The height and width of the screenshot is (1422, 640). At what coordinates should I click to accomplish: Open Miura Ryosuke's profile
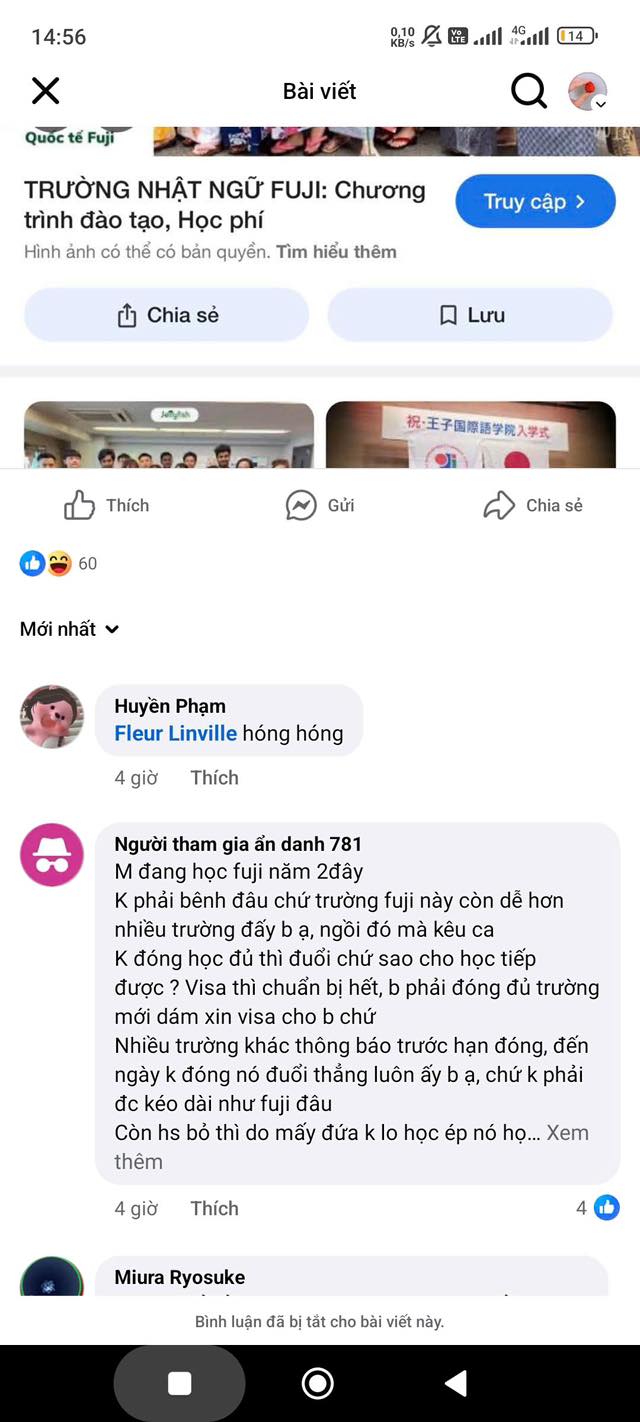(180, 1277)
